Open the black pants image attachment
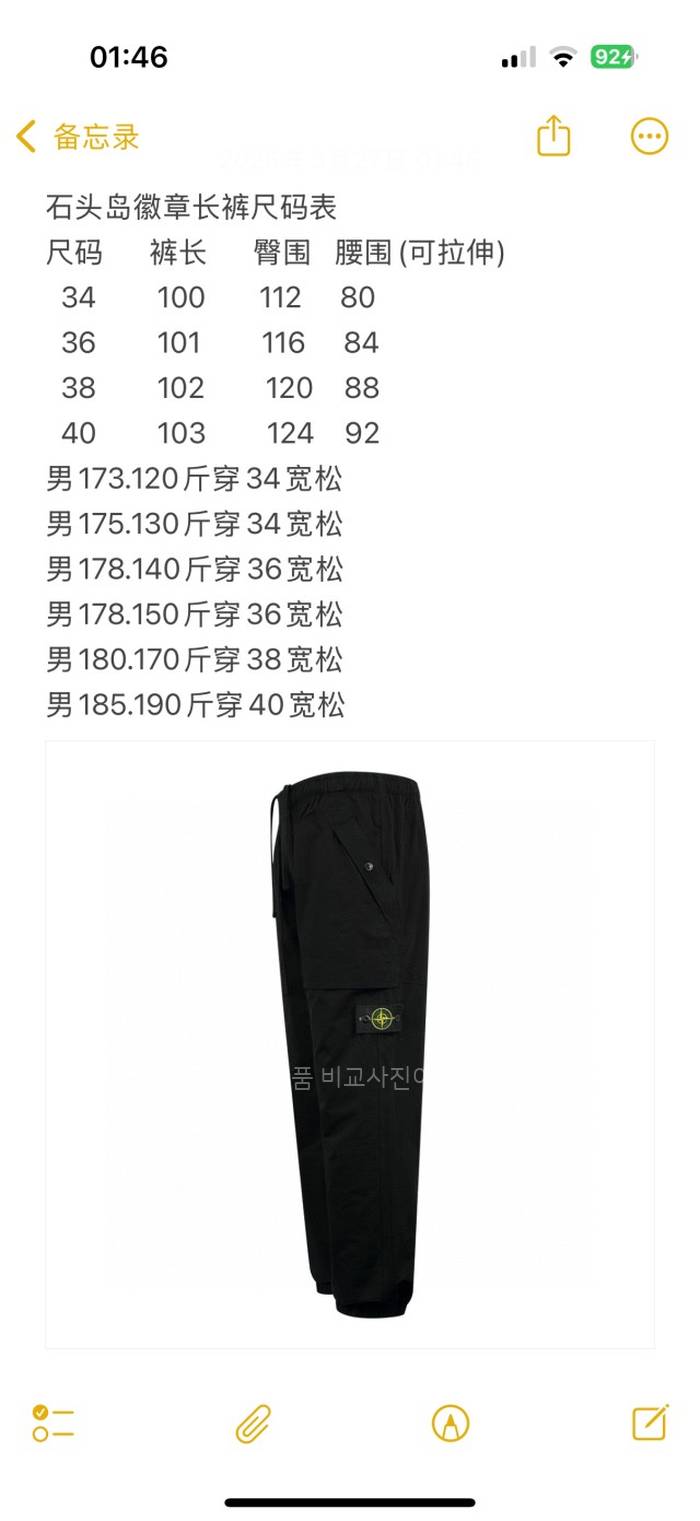 pos(350,1044)
